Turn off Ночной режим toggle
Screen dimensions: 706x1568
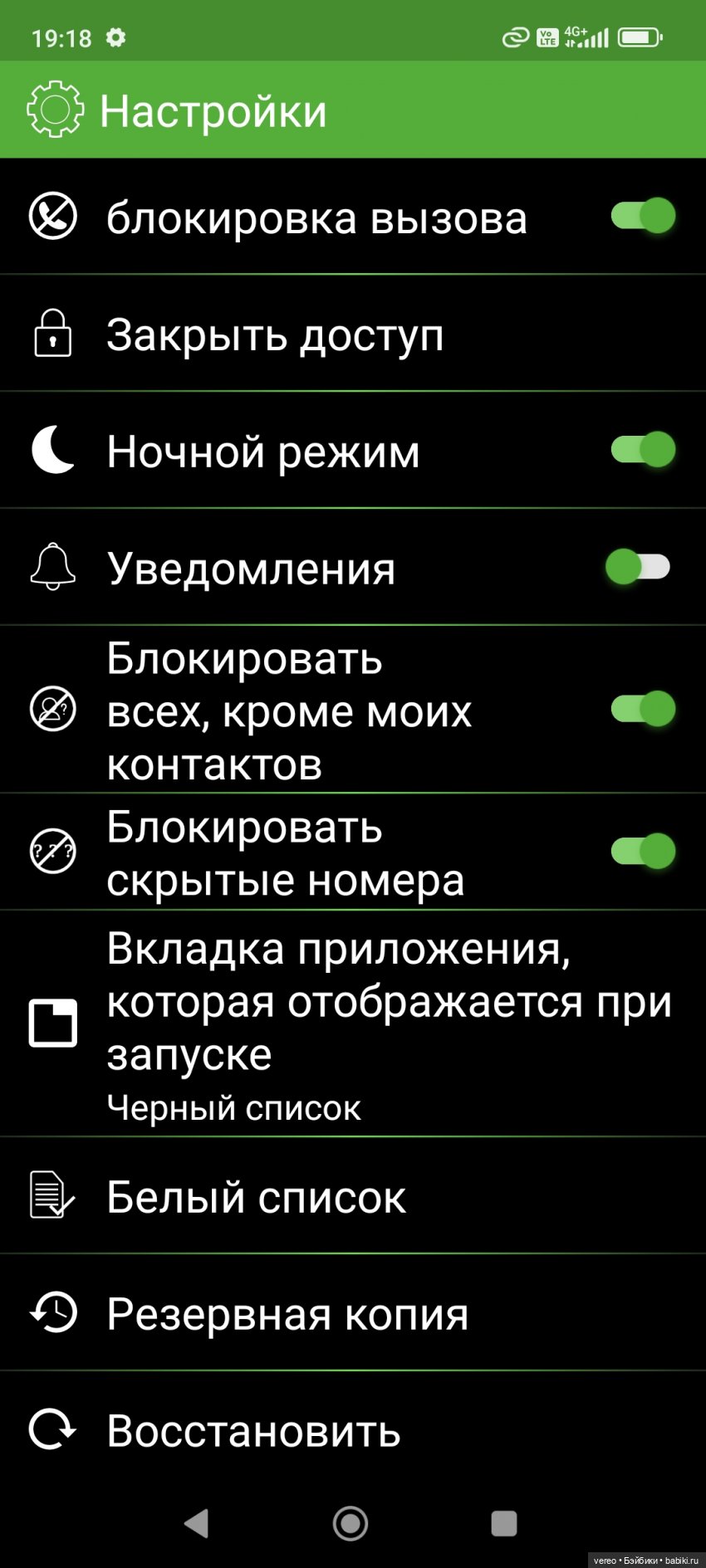[643, 450]
